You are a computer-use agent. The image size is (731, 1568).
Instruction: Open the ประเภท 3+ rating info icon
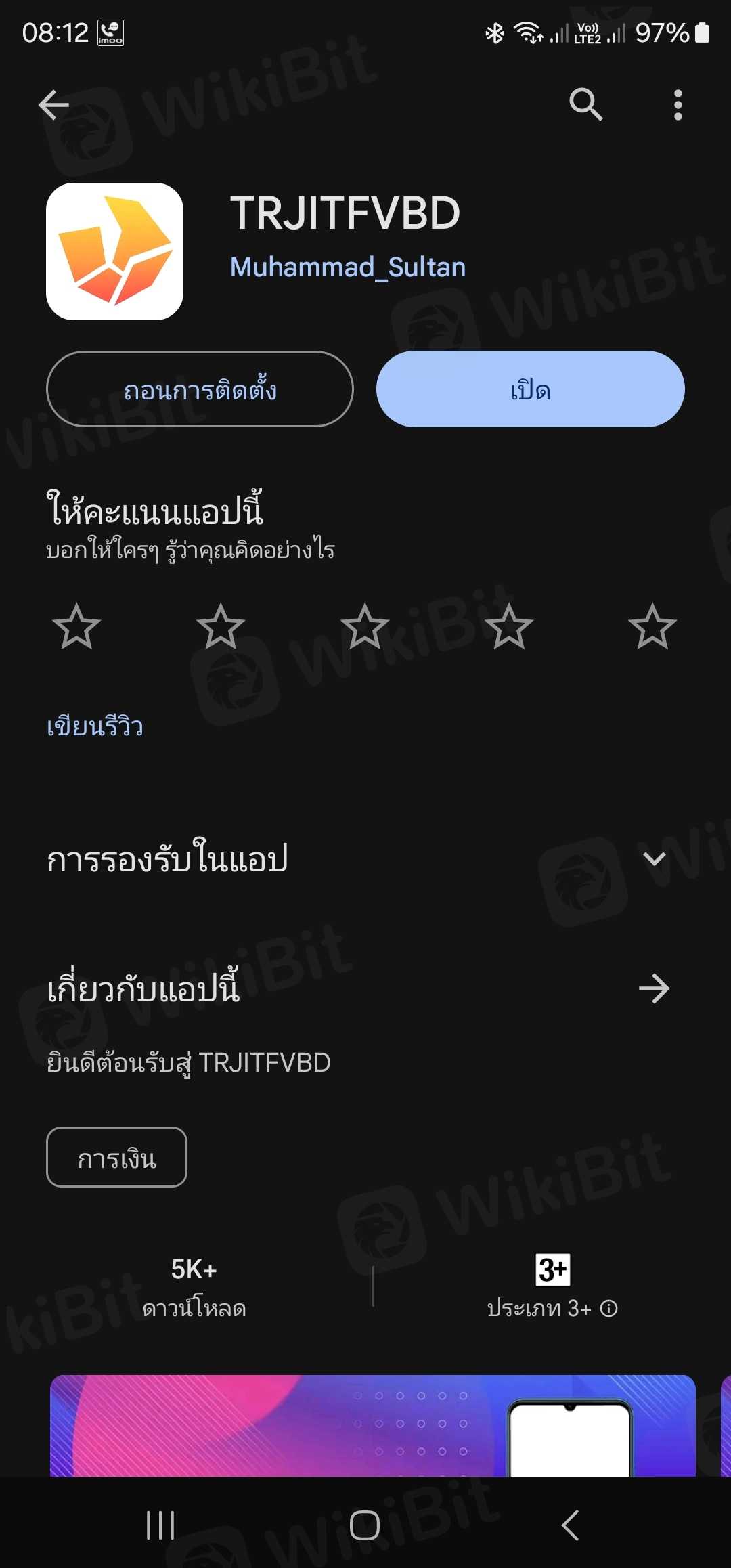click(x=609, y=1309)
